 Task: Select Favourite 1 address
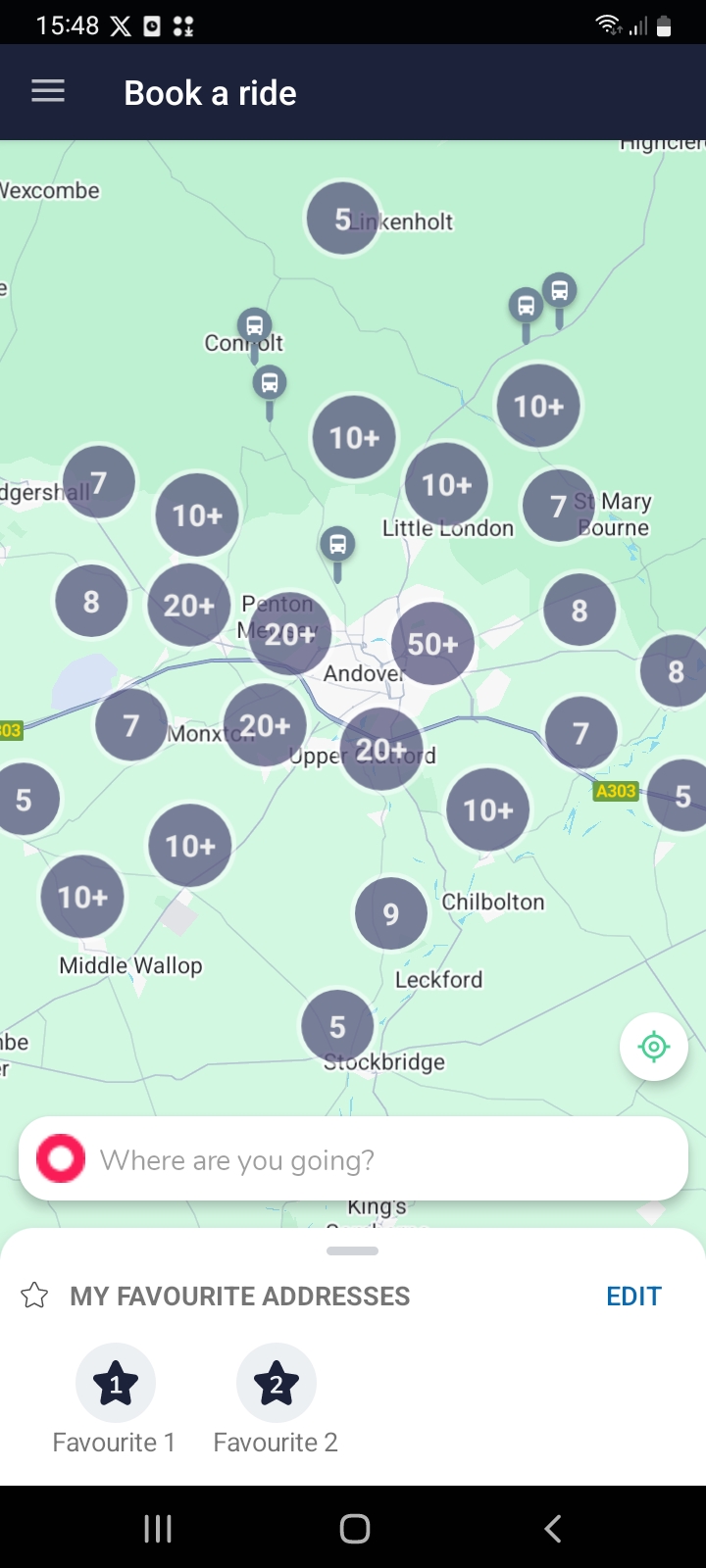click(115, 1384)
